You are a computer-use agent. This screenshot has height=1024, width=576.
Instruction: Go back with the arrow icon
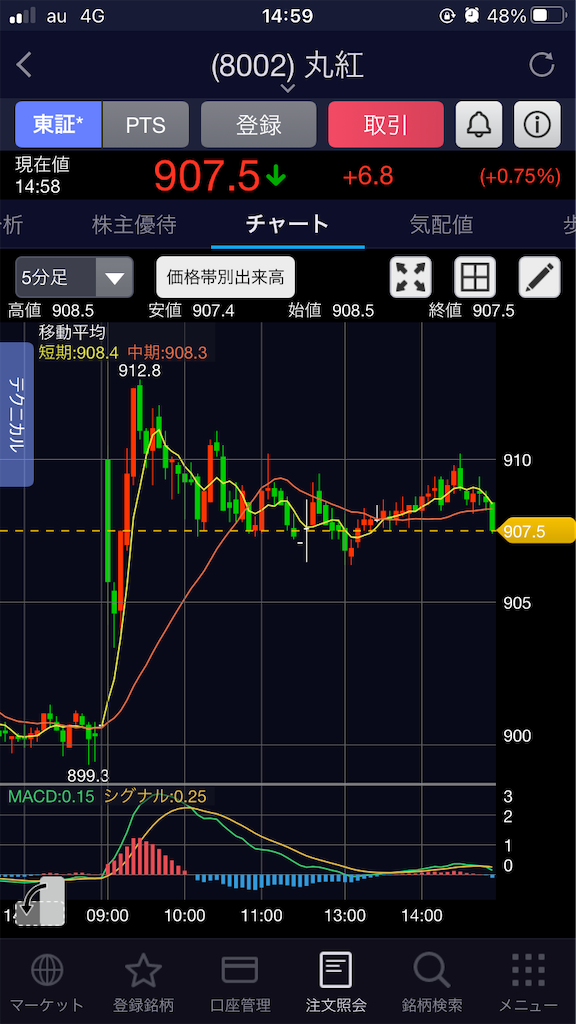click(x=24, y=65)
